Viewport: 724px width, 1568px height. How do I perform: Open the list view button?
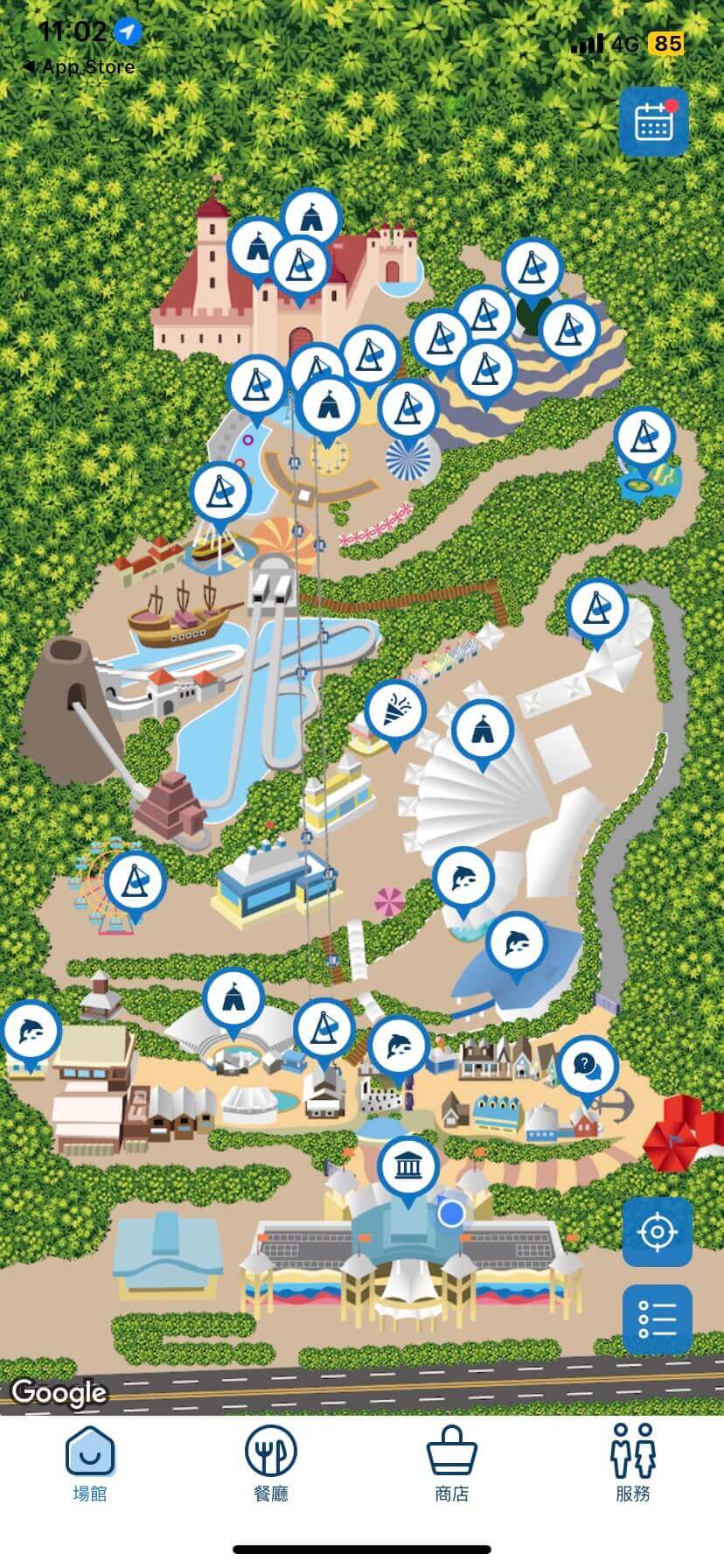pos(657,1319)
